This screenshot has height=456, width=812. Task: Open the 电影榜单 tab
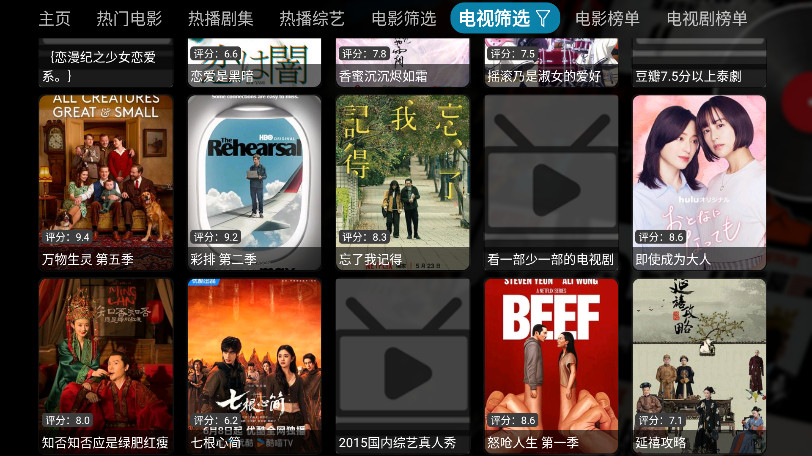(607, 18)
